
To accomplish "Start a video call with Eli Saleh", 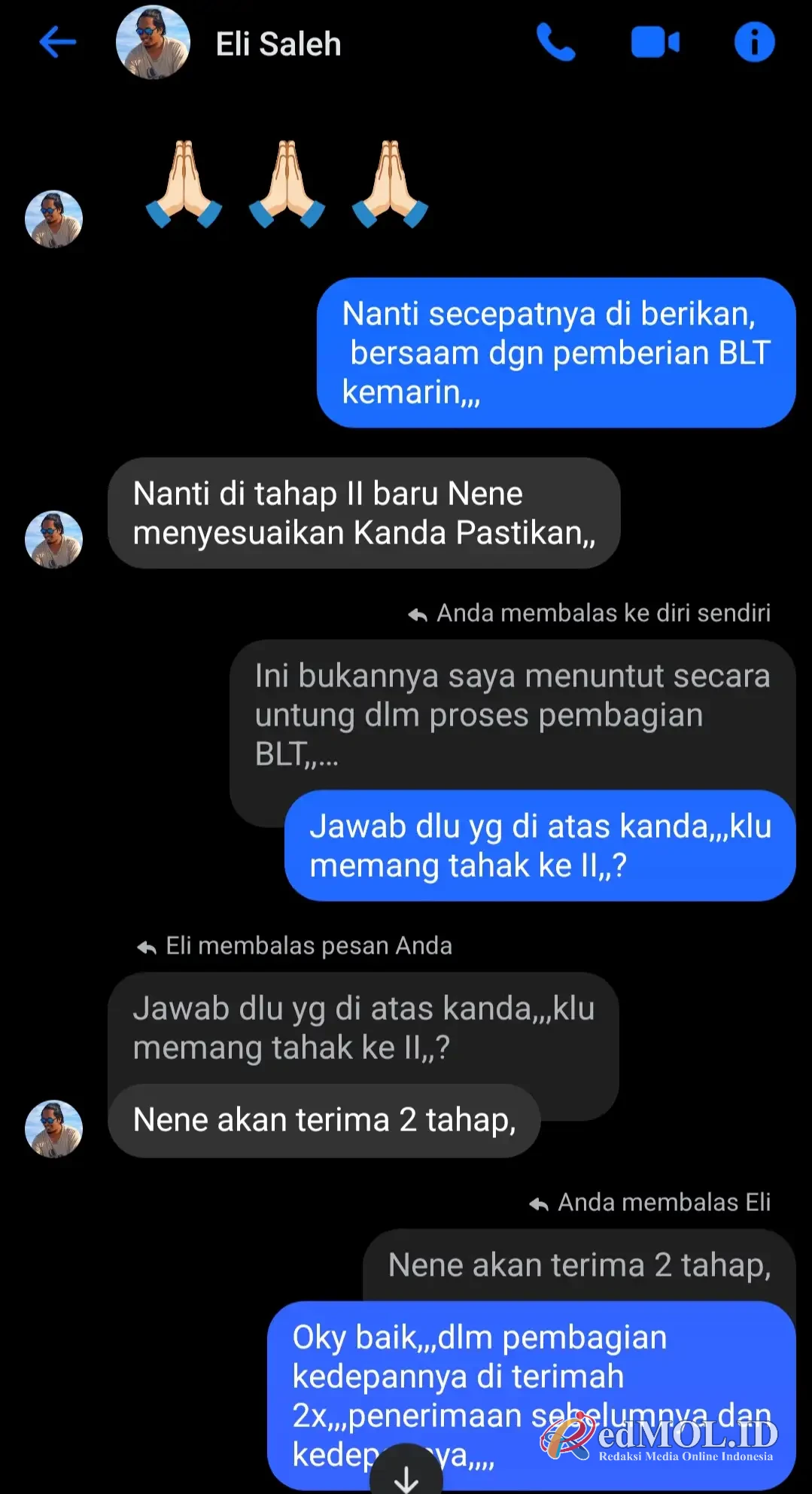I will (655, 42).
